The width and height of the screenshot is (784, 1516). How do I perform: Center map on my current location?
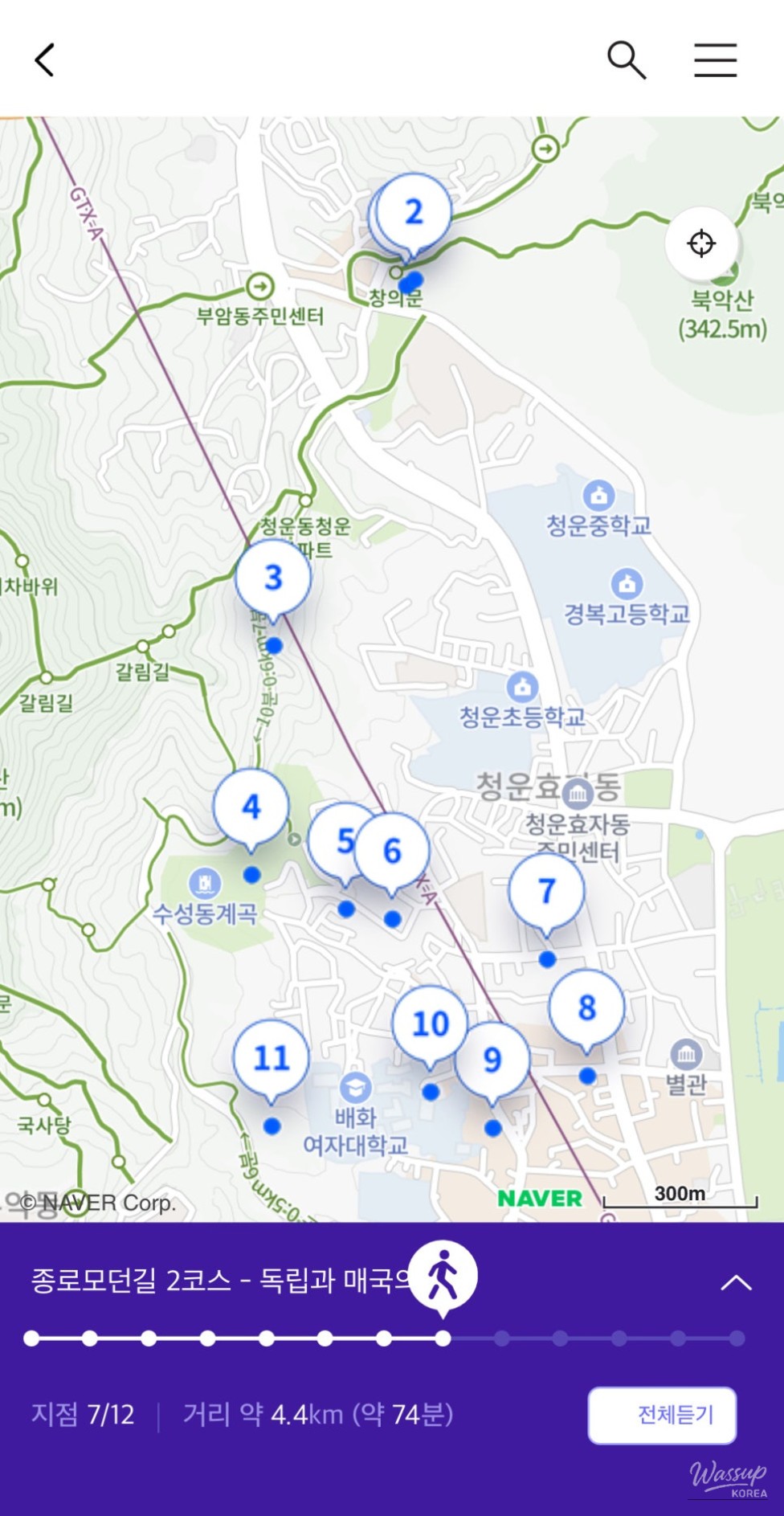pos(701,243)
